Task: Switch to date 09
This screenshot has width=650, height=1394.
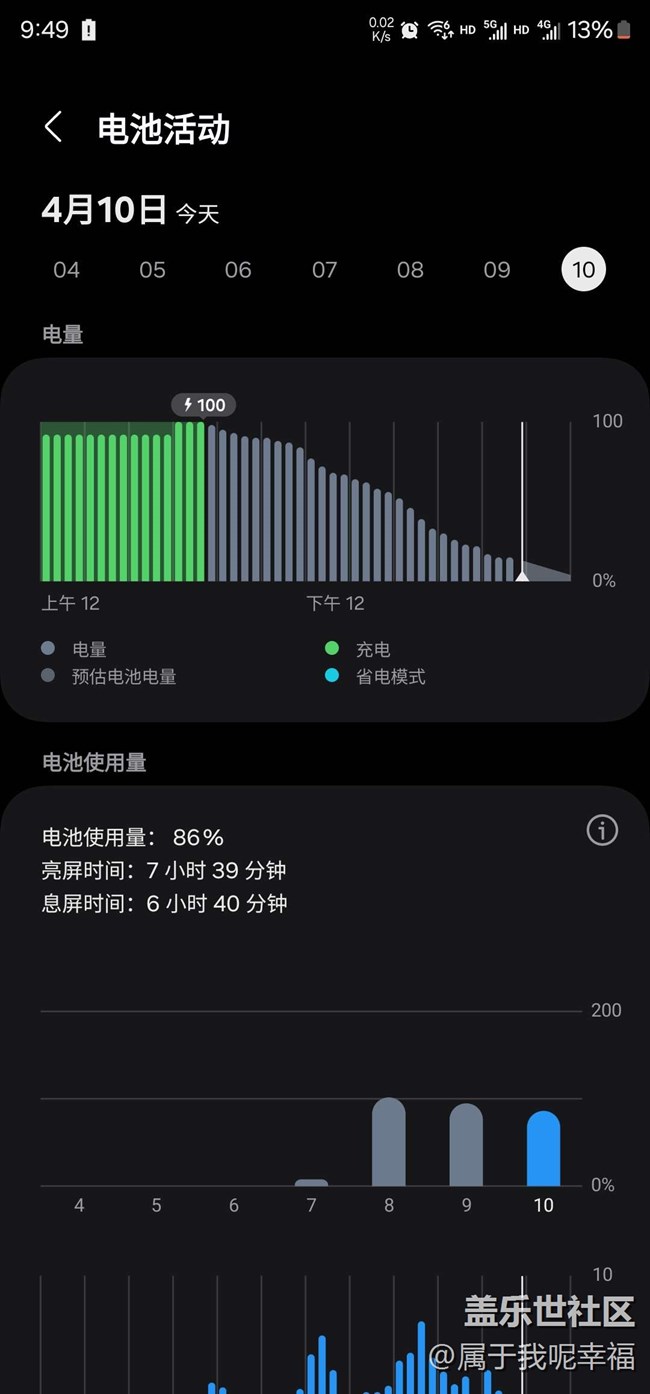Action: 497,270
